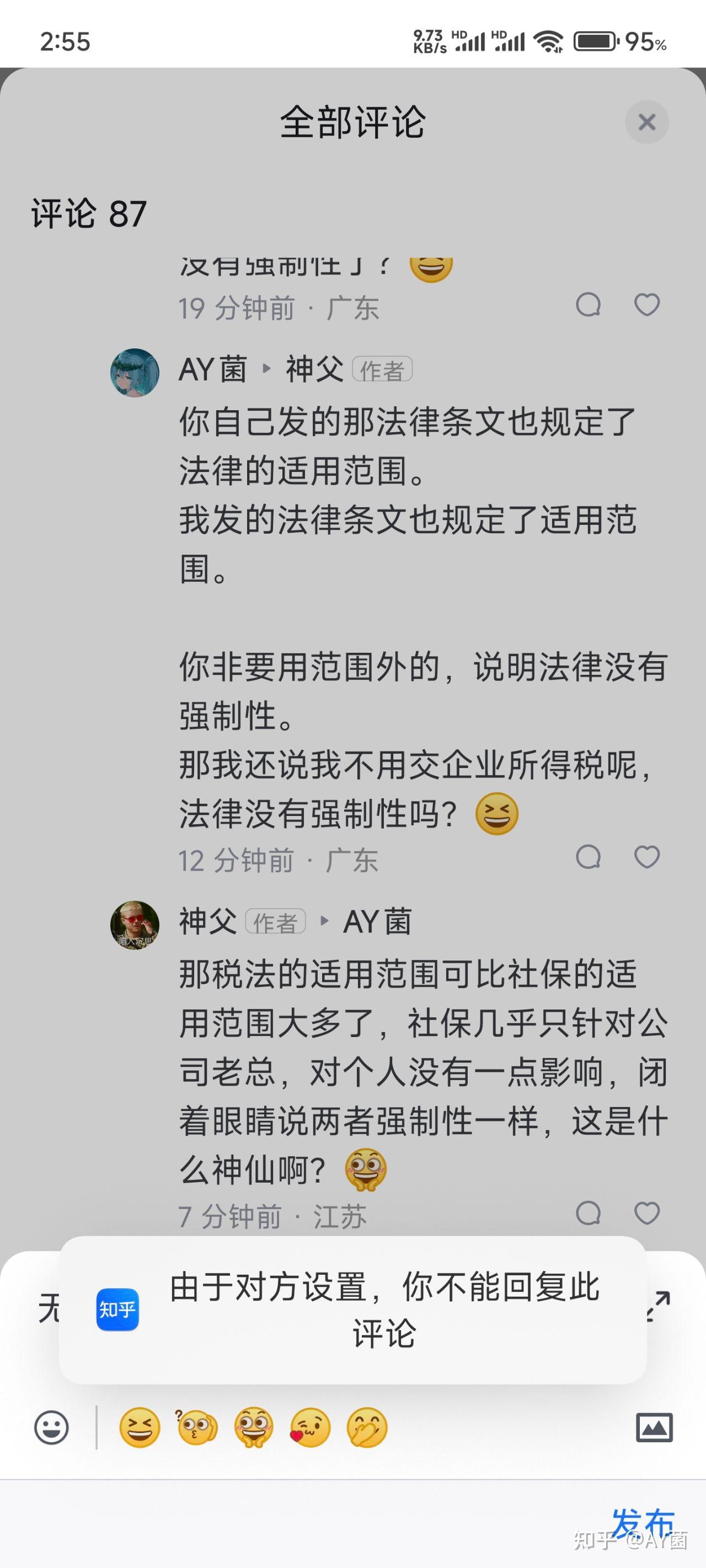Screen dimensions: 706x1568
Task: Insert the thinking face emoji
Action: click(197, 1427)
